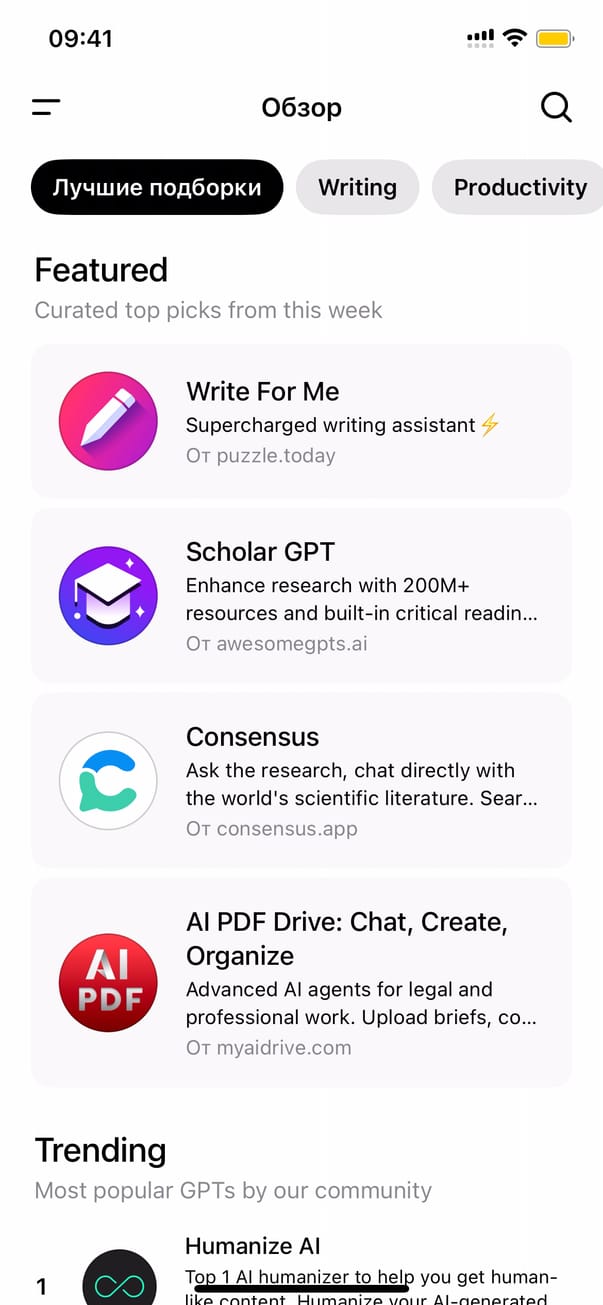Switch to the Writing category
The image size is (603, 1305).
point(357,187)
